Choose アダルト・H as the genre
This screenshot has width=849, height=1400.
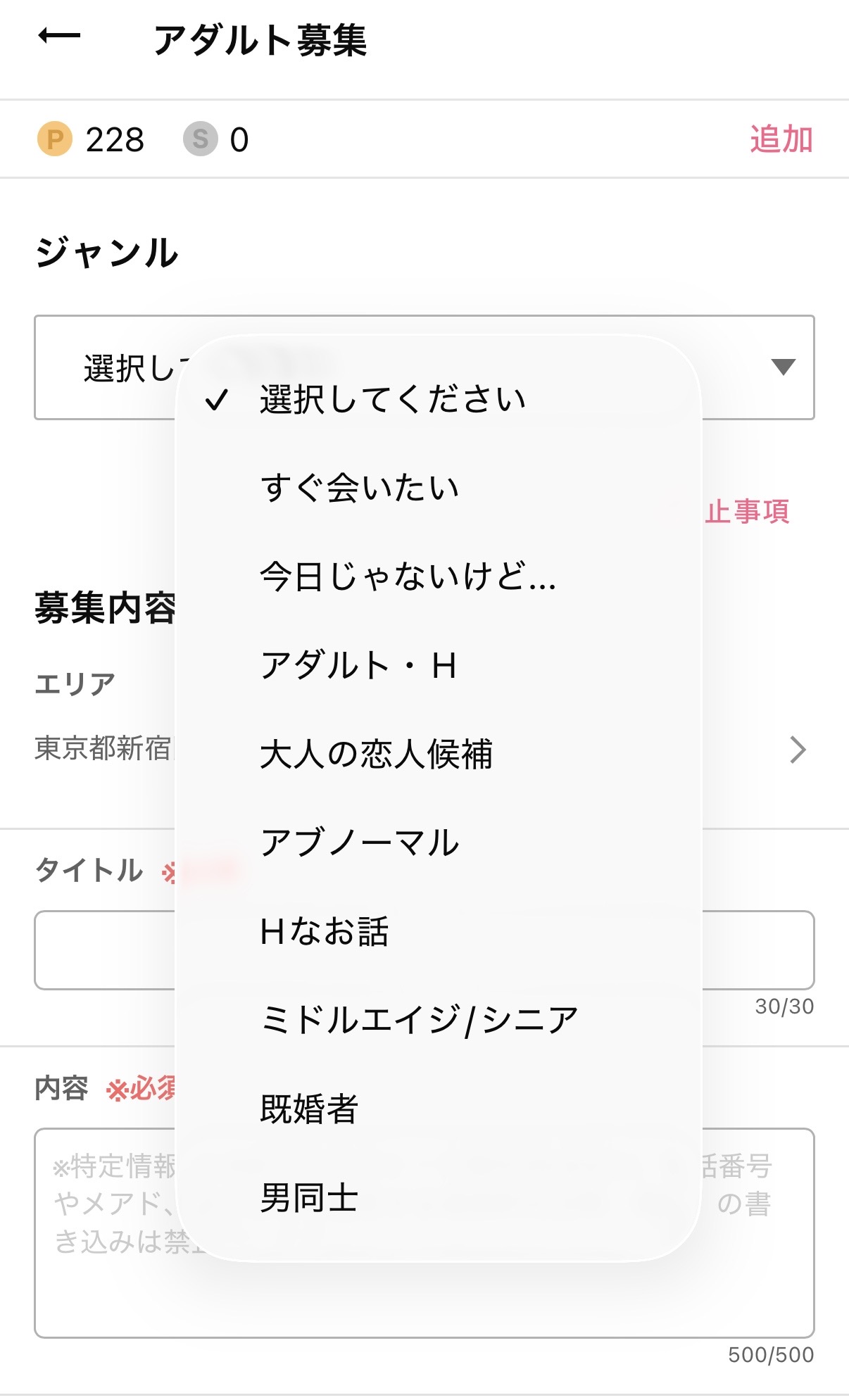click(359, 667)
